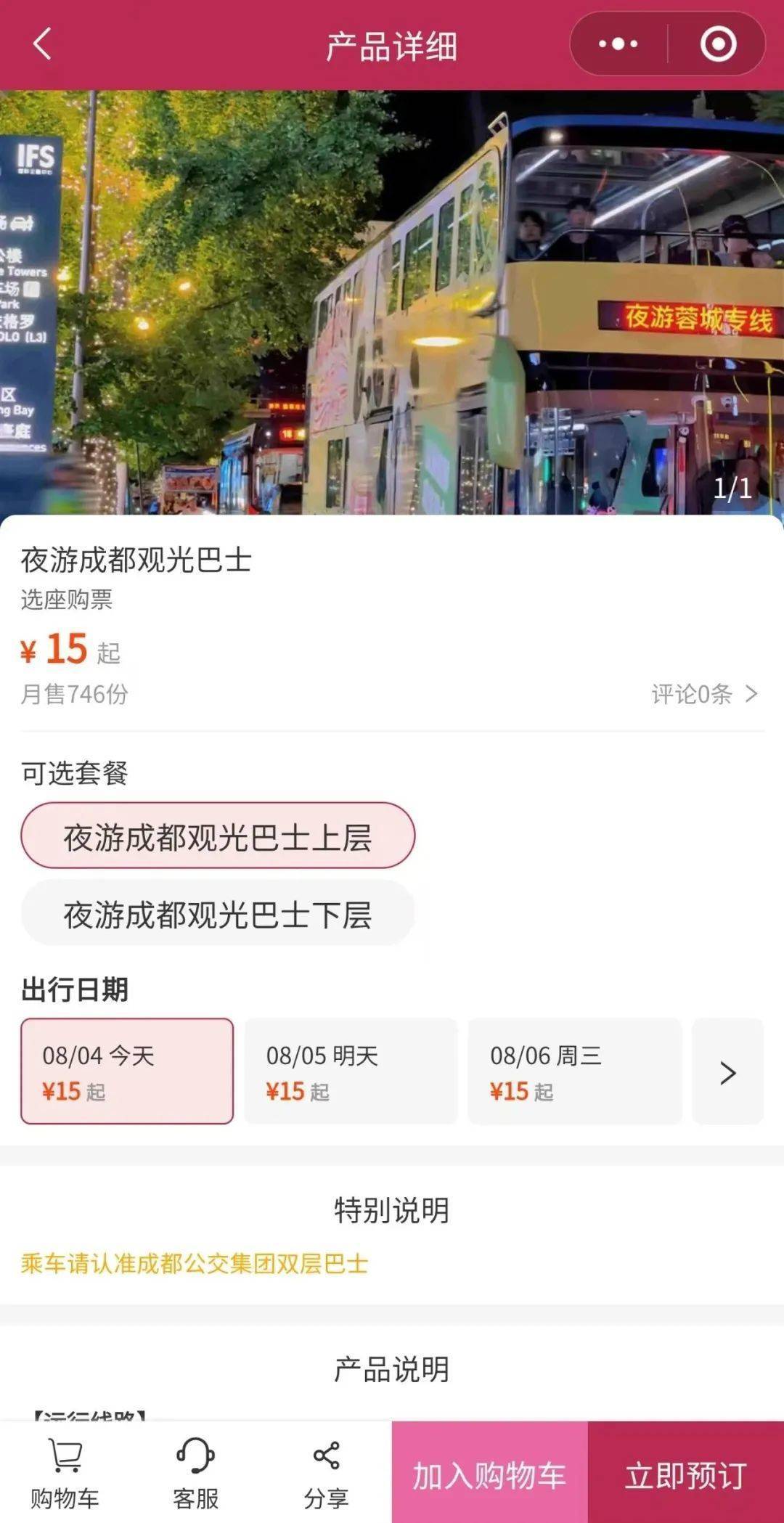Open the 评论0条 reviews link
The width and height of the screenshot is (784, 1523).
(x=704, y=694)
